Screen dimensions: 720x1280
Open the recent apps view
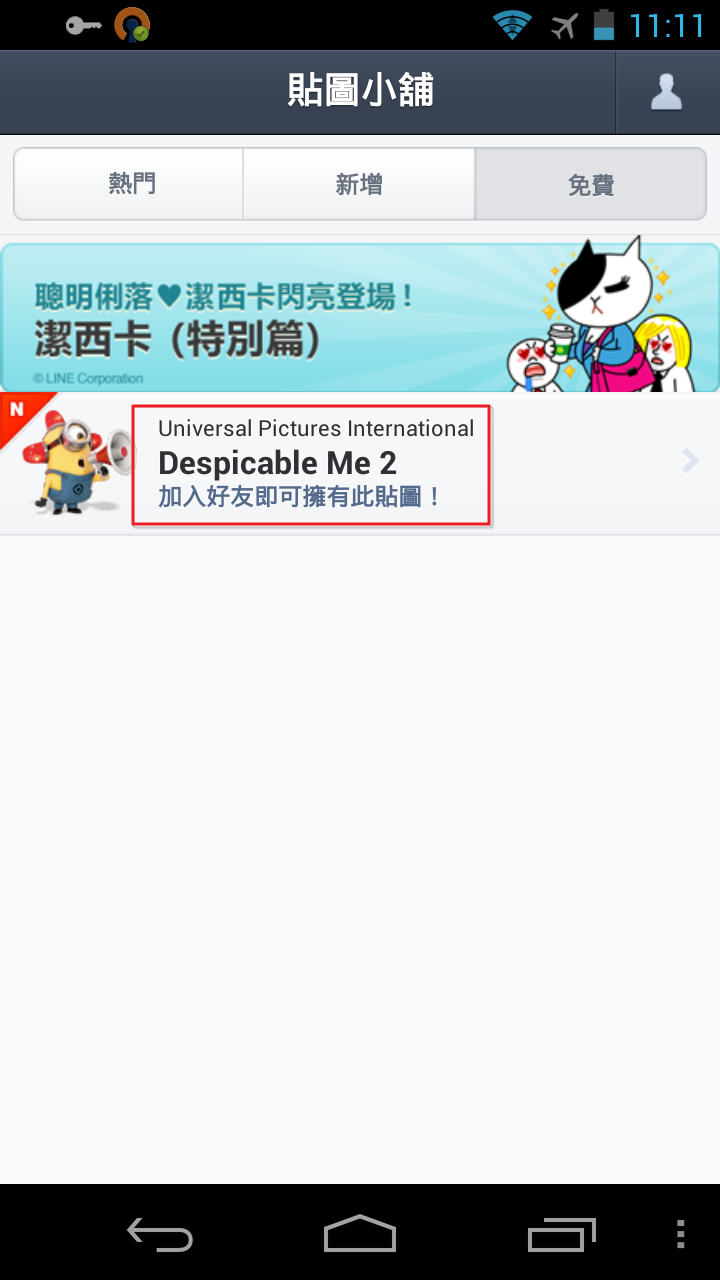[561, 1234]
